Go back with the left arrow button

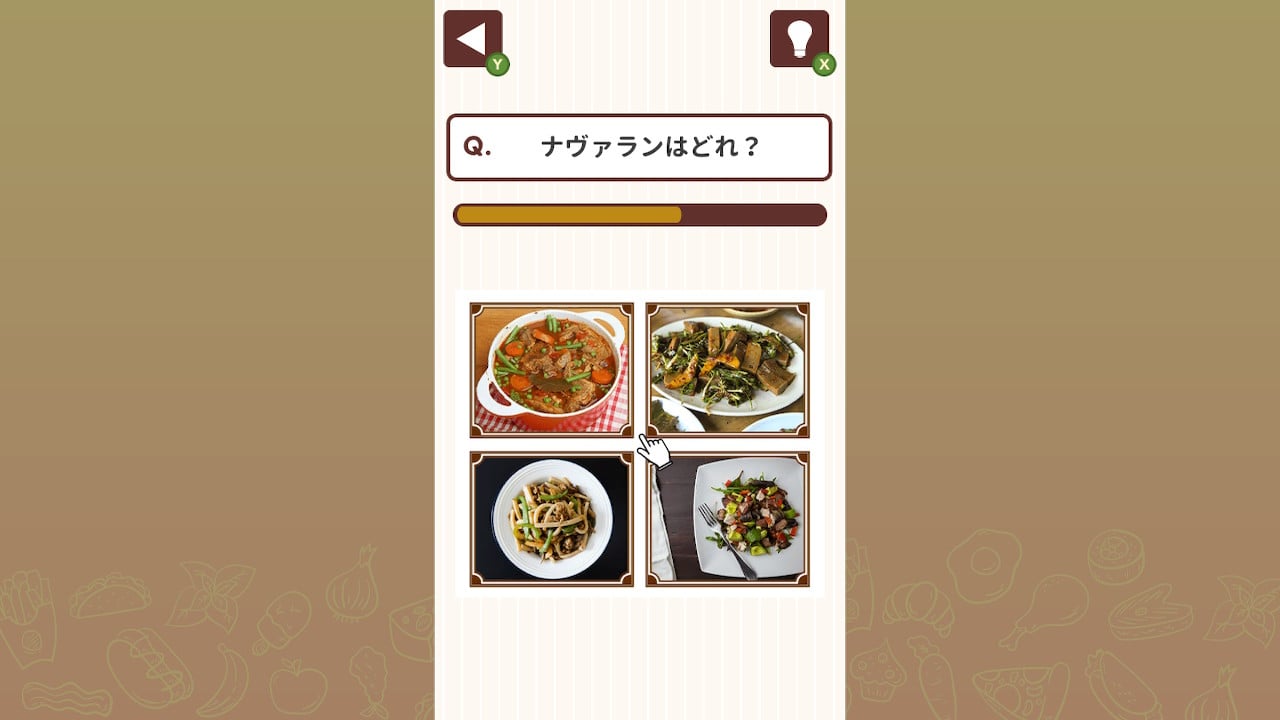[x=472, y=39]
